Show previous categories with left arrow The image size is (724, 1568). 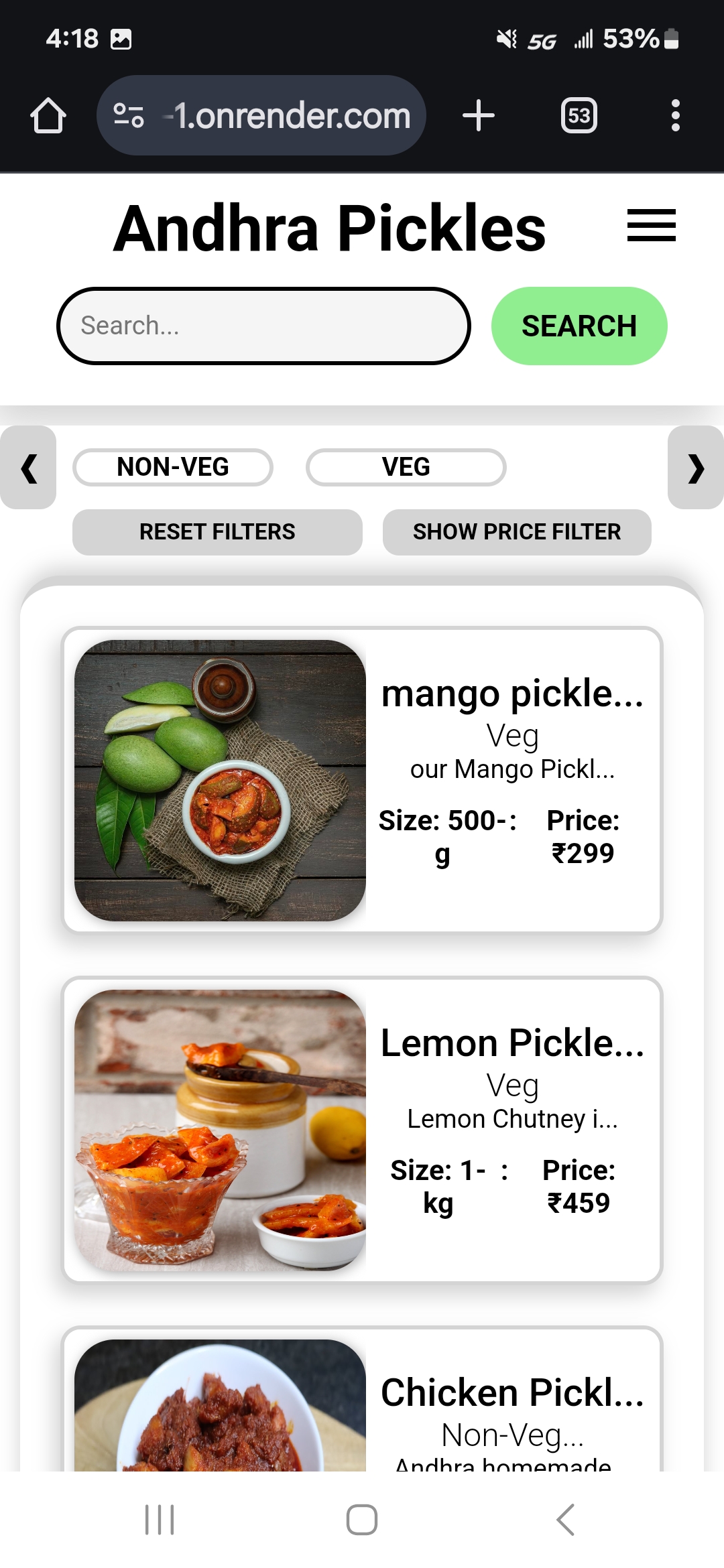(28, 468)
